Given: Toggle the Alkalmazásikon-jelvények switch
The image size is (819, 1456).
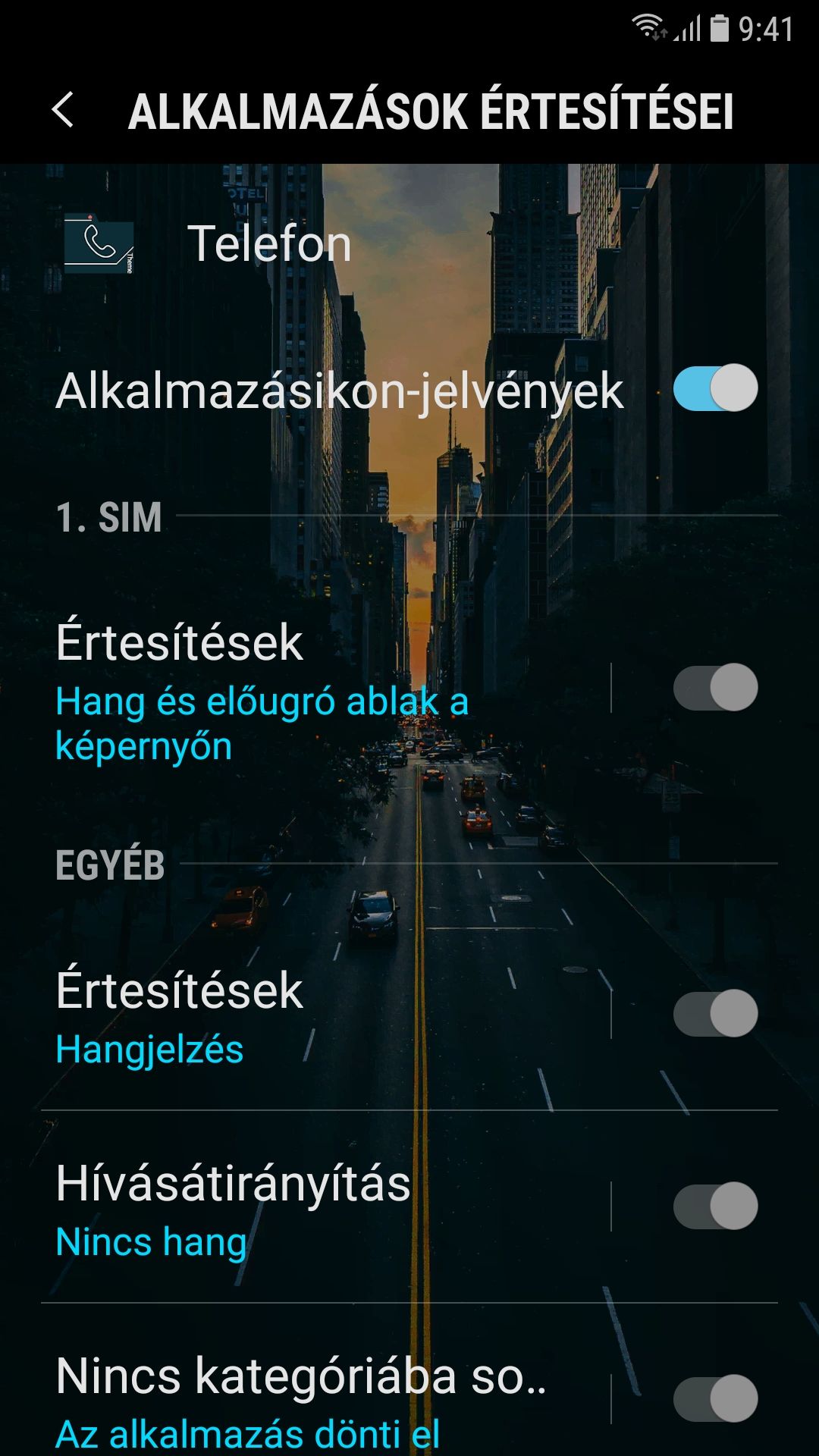Looking at the screenshot, I should [x=715, y=388].
